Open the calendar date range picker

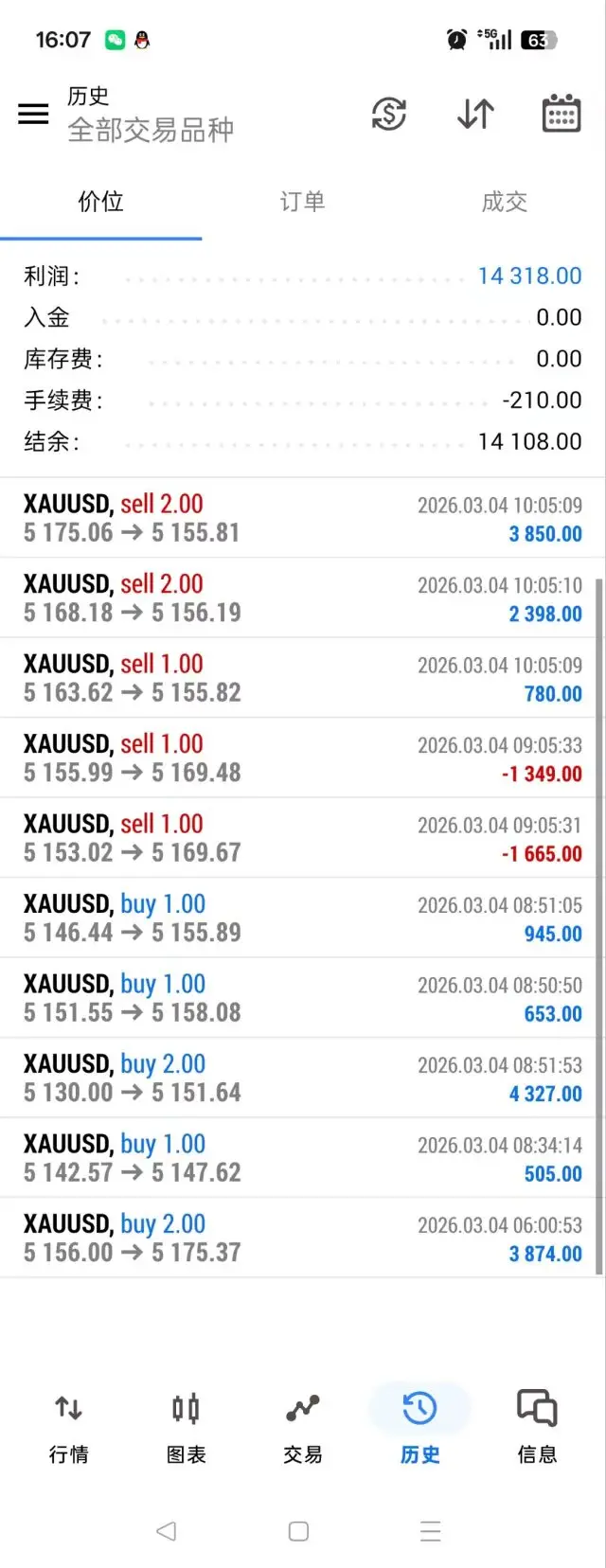point(561,114)
